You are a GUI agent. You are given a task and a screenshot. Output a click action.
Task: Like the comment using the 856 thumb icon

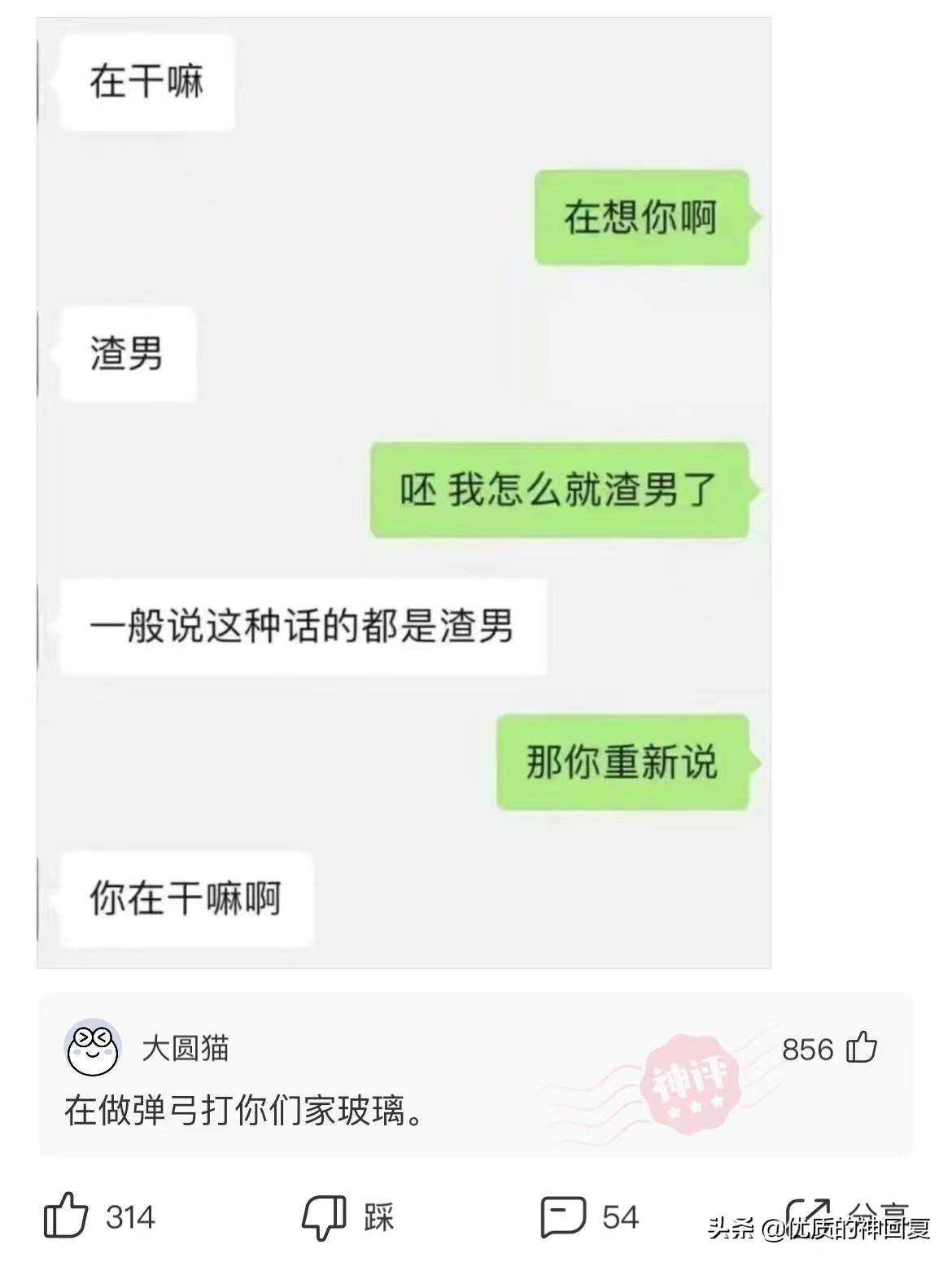tap(861, 1050)
